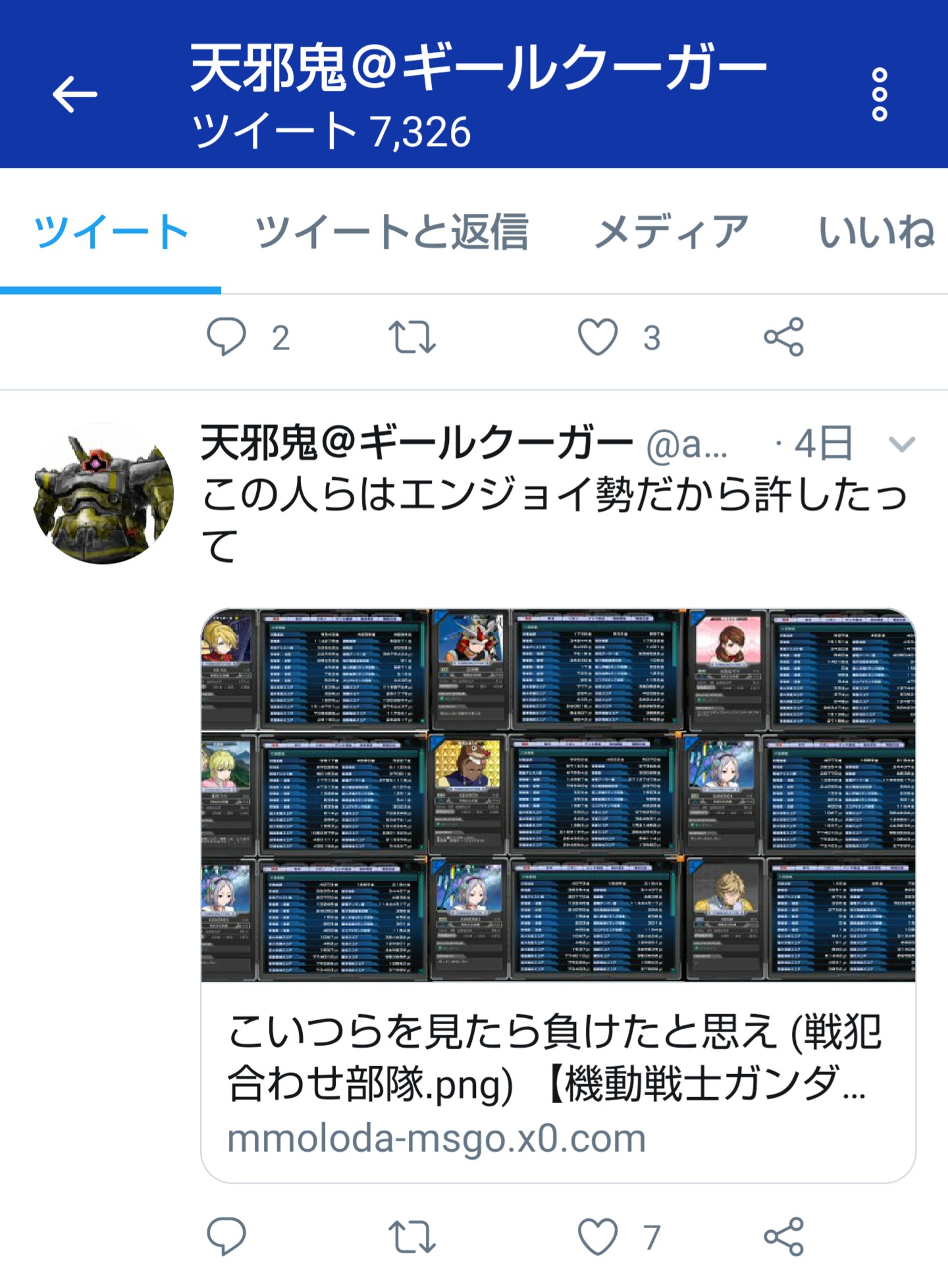Expand the dropdown arrow beside 4日
Viewport: 948px width, 1288px height.
point(901,445)
